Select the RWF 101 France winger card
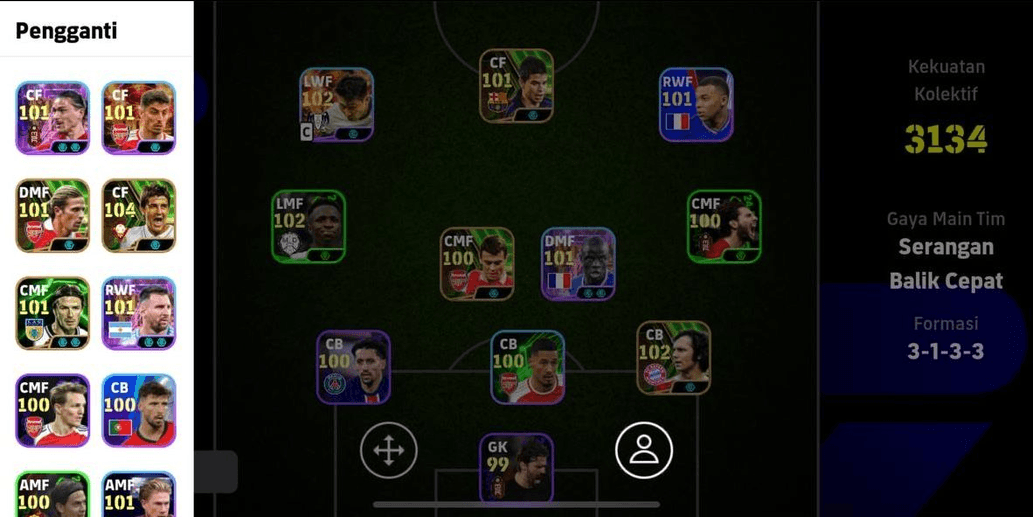This screenshot has height=517, width=1033. tap(696, 104)
